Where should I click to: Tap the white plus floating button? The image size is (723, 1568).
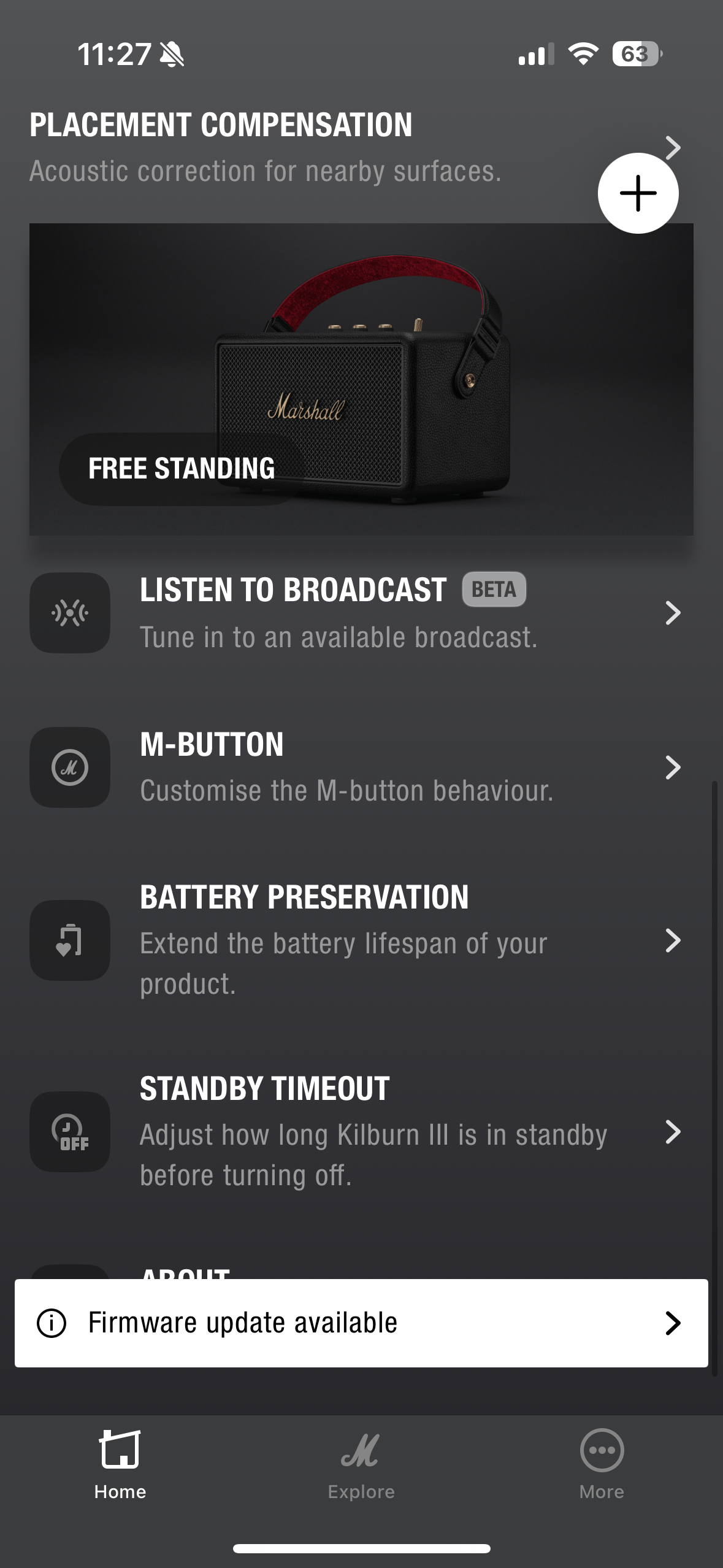[x=638, y=193]
